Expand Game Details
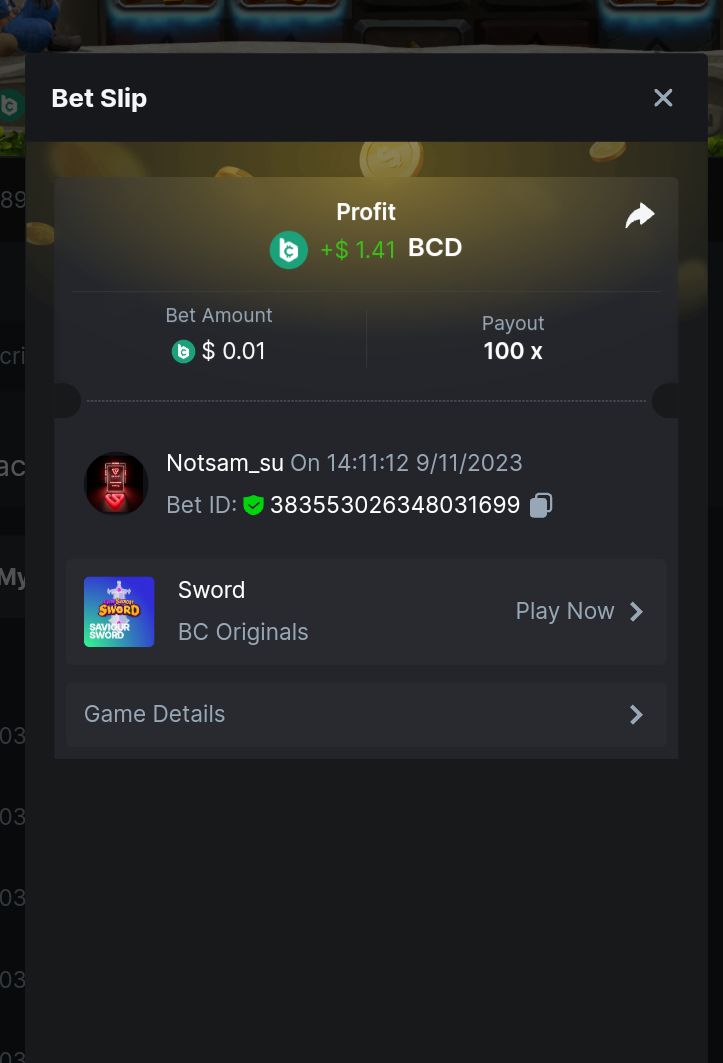Image resolution: width=723 pixels, height=1063 pixels. coord(366,714)
